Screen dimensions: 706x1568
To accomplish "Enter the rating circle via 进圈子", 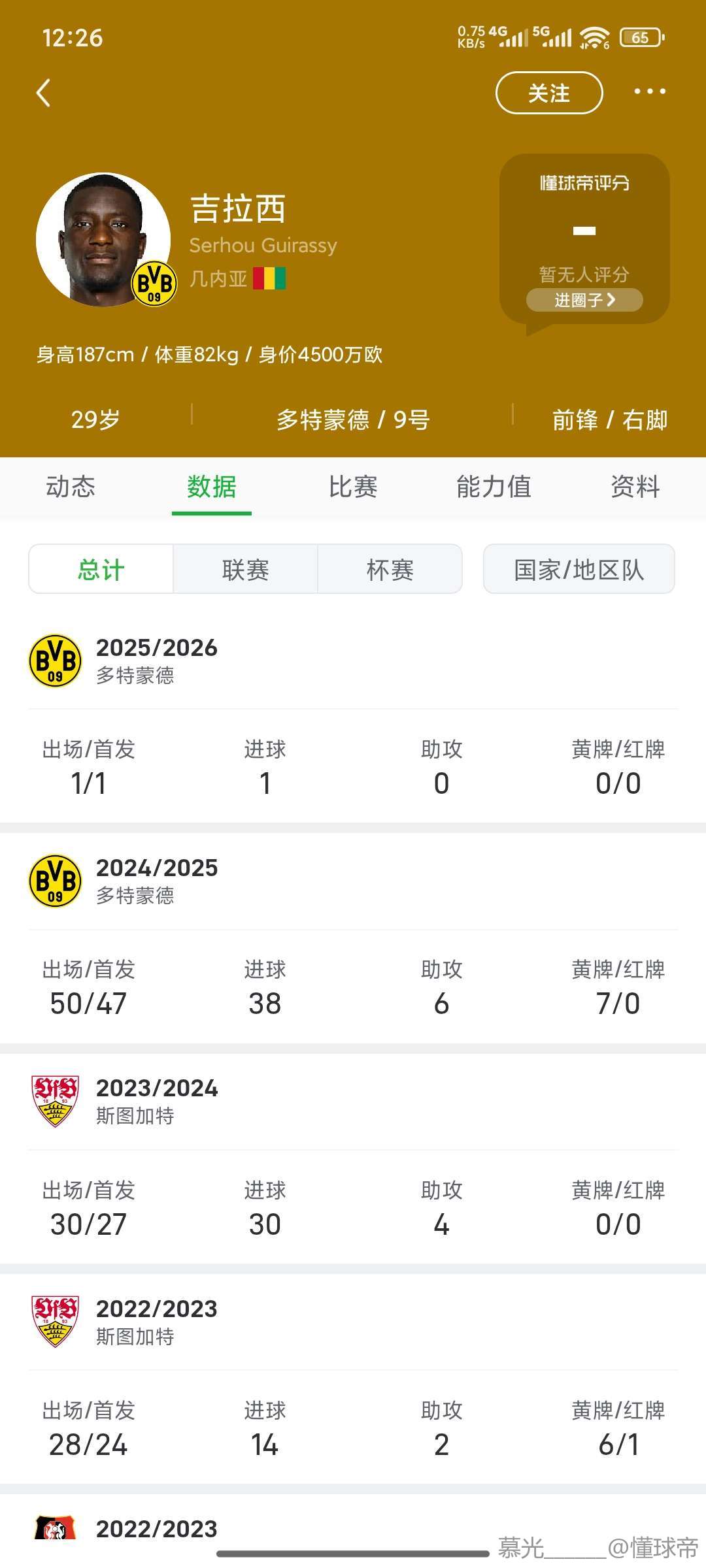I will tap(584, 300).
